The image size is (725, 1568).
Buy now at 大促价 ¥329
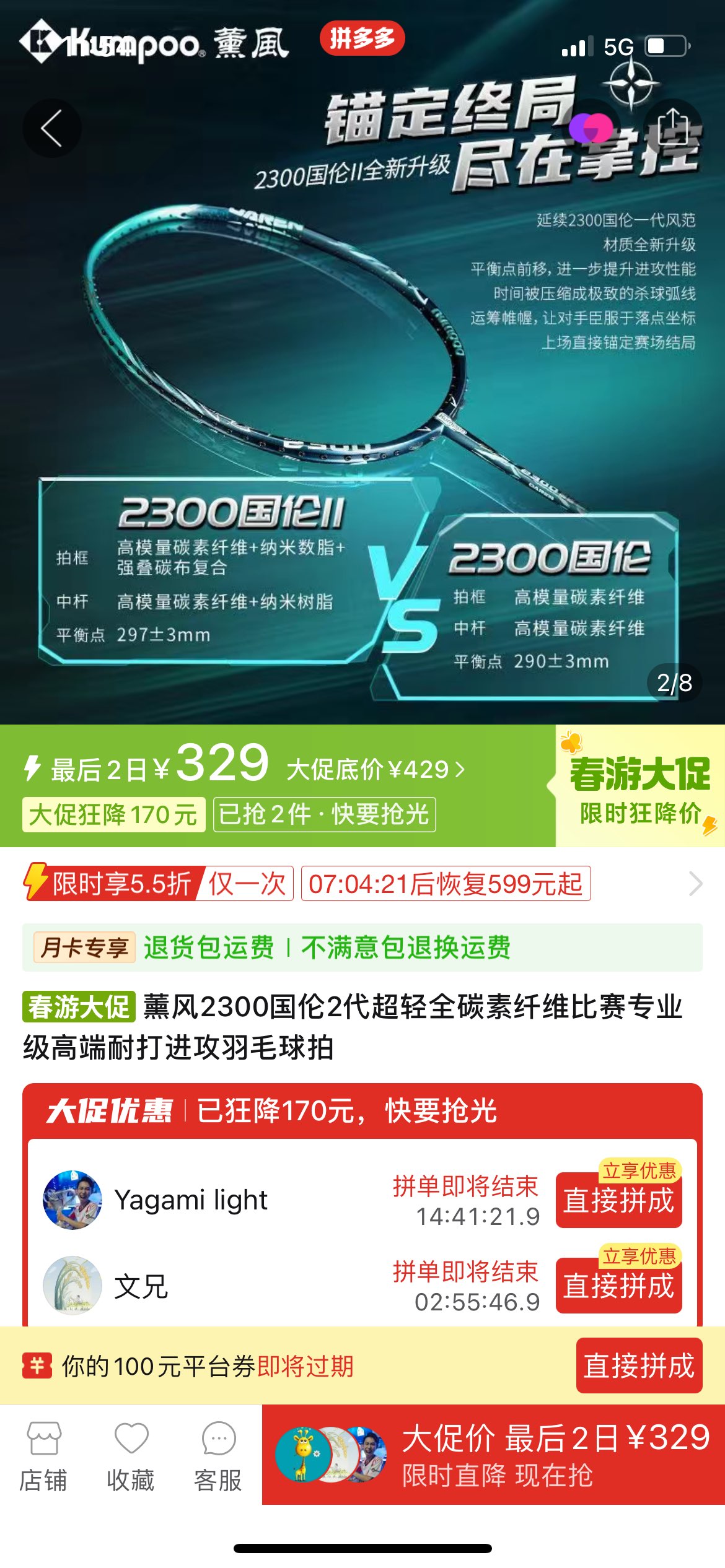point(493,1455)
